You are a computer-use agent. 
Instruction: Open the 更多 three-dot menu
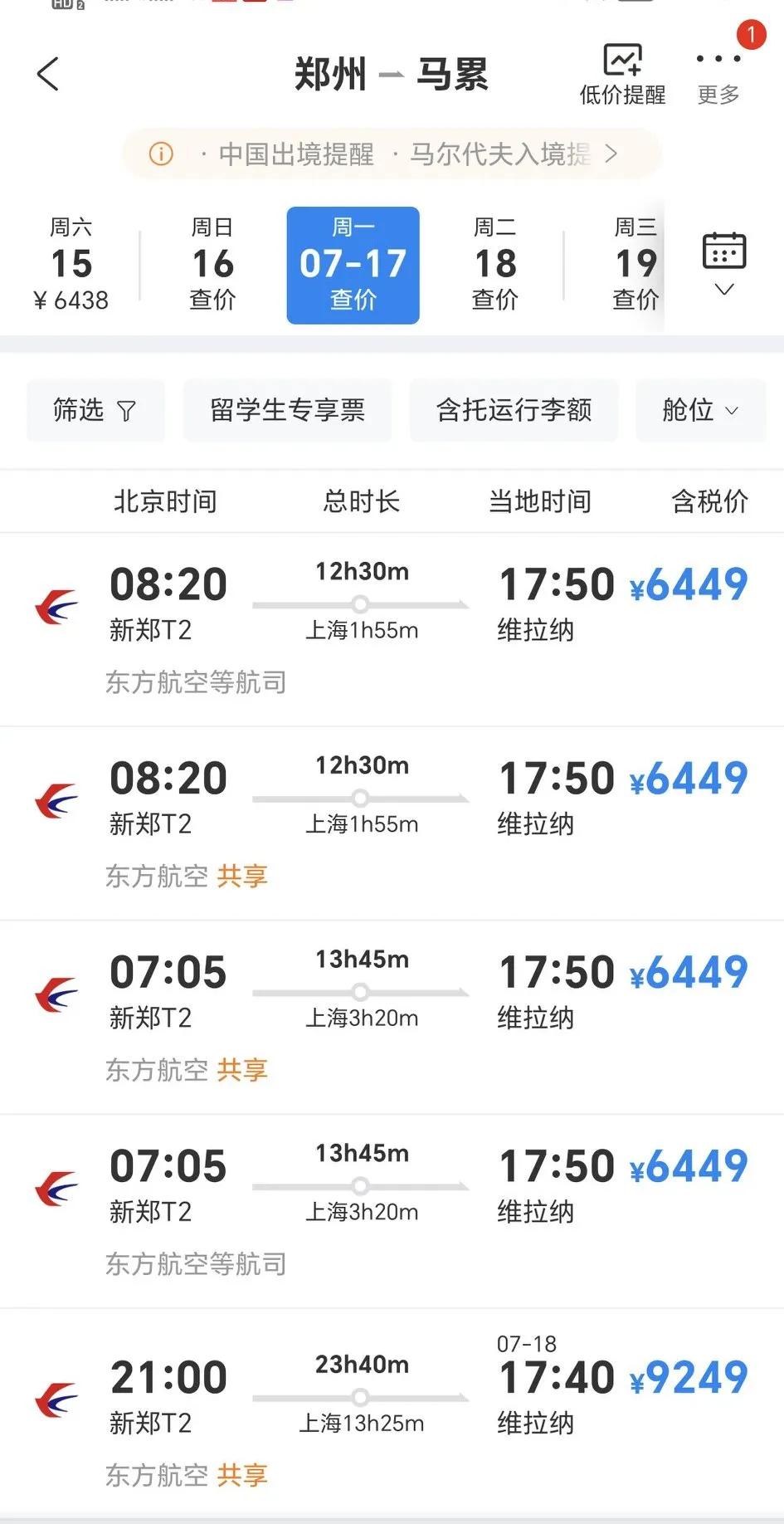tap(717, 71)
